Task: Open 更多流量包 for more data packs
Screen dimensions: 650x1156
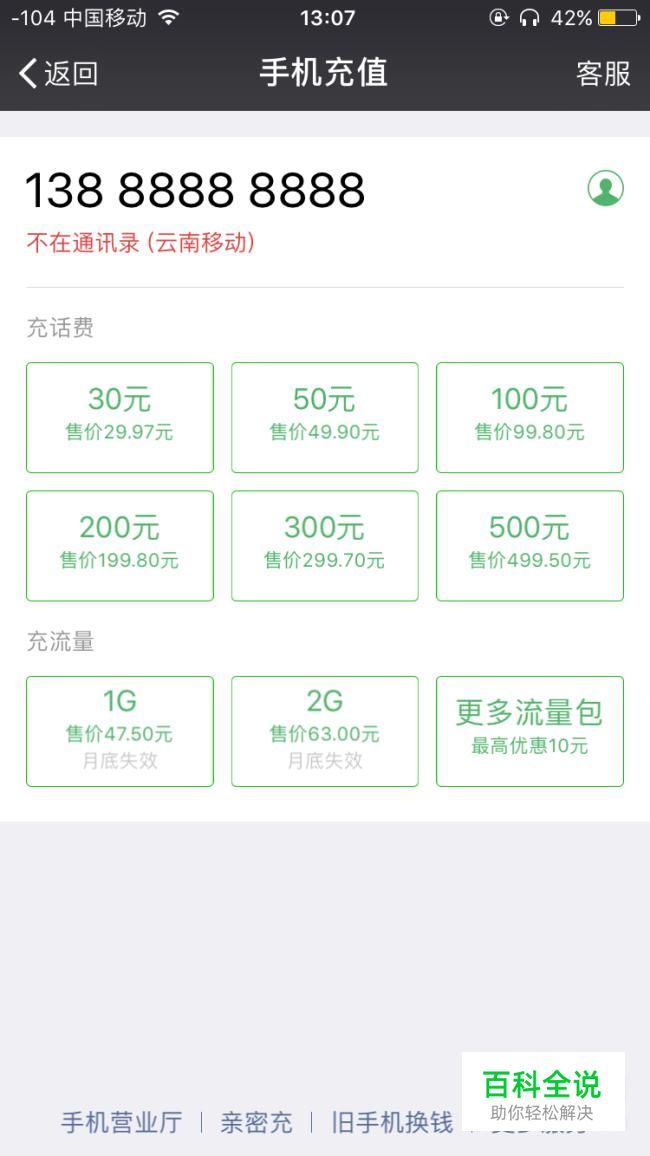Action: point(530,731)
